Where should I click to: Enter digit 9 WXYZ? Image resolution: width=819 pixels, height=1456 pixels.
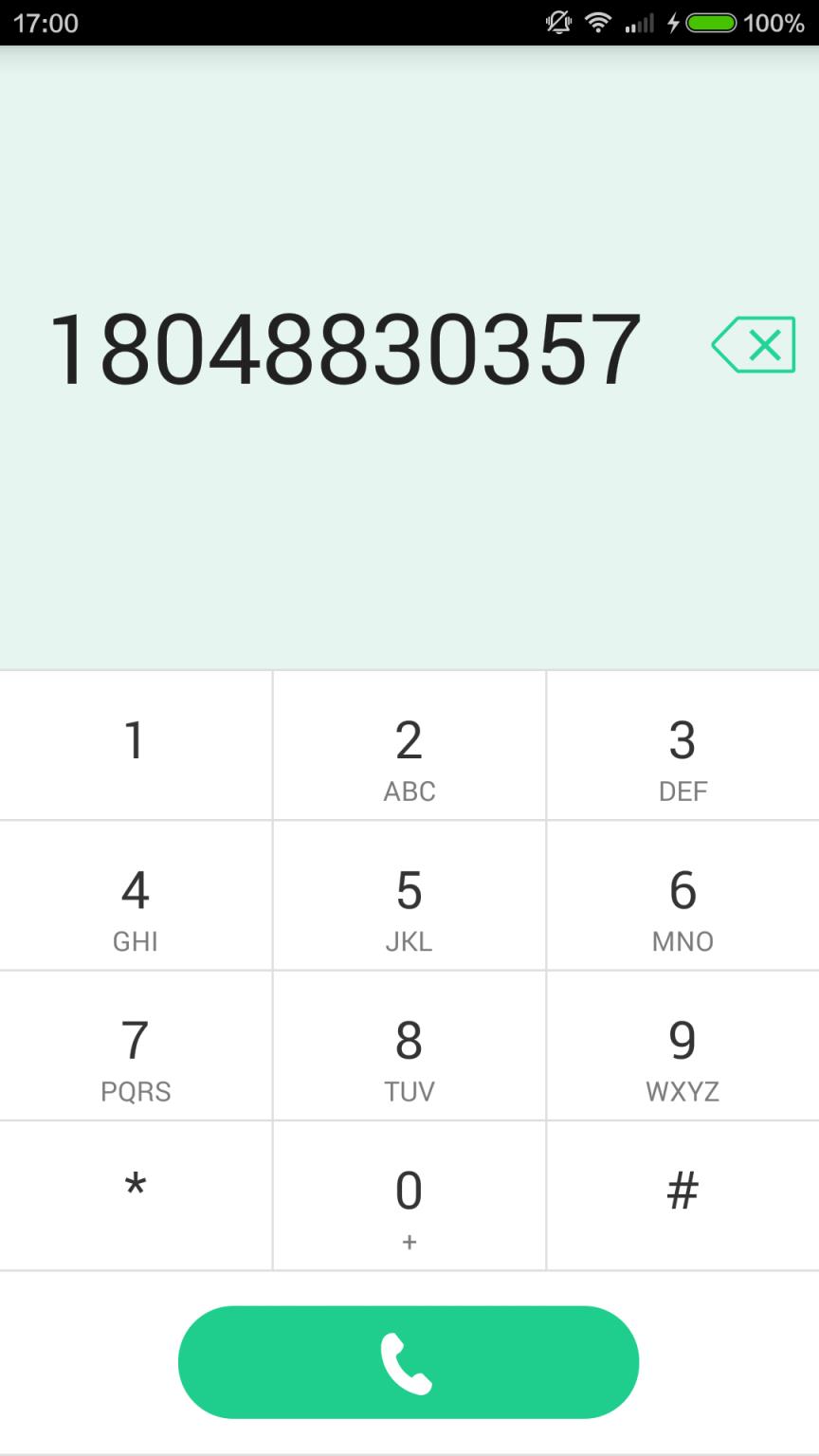coord(682,1046)
